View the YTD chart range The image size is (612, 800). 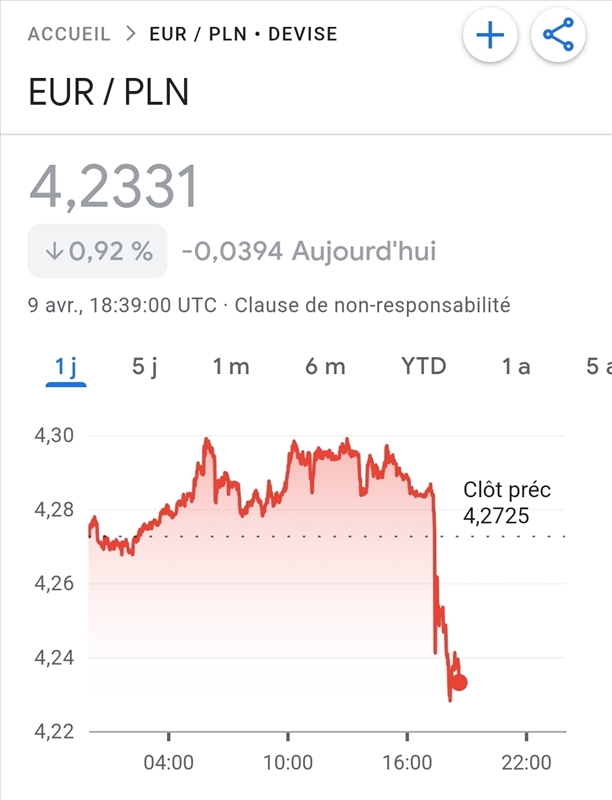[x=424, y=367]
